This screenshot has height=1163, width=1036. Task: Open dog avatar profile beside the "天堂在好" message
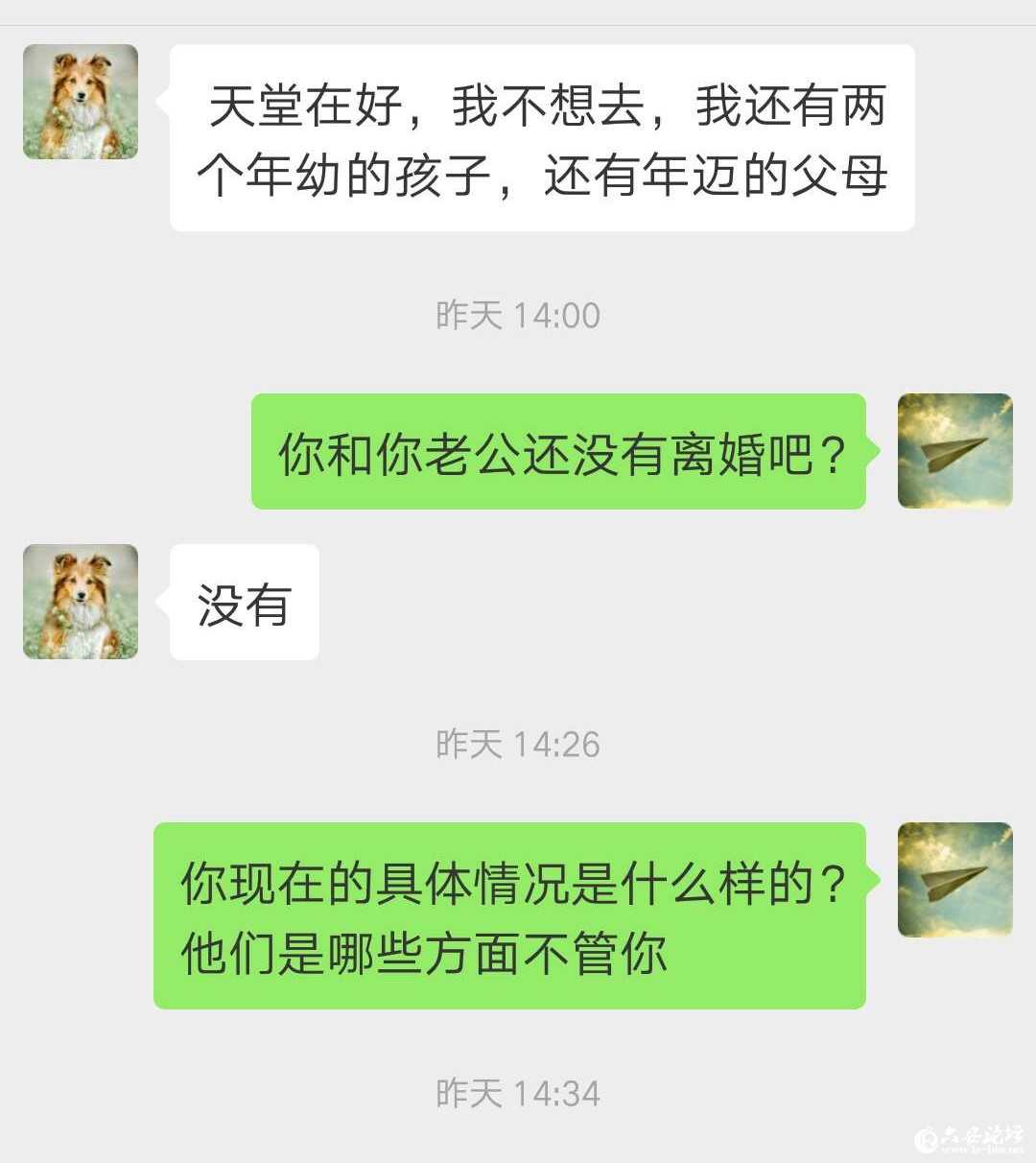pos(81,102)
